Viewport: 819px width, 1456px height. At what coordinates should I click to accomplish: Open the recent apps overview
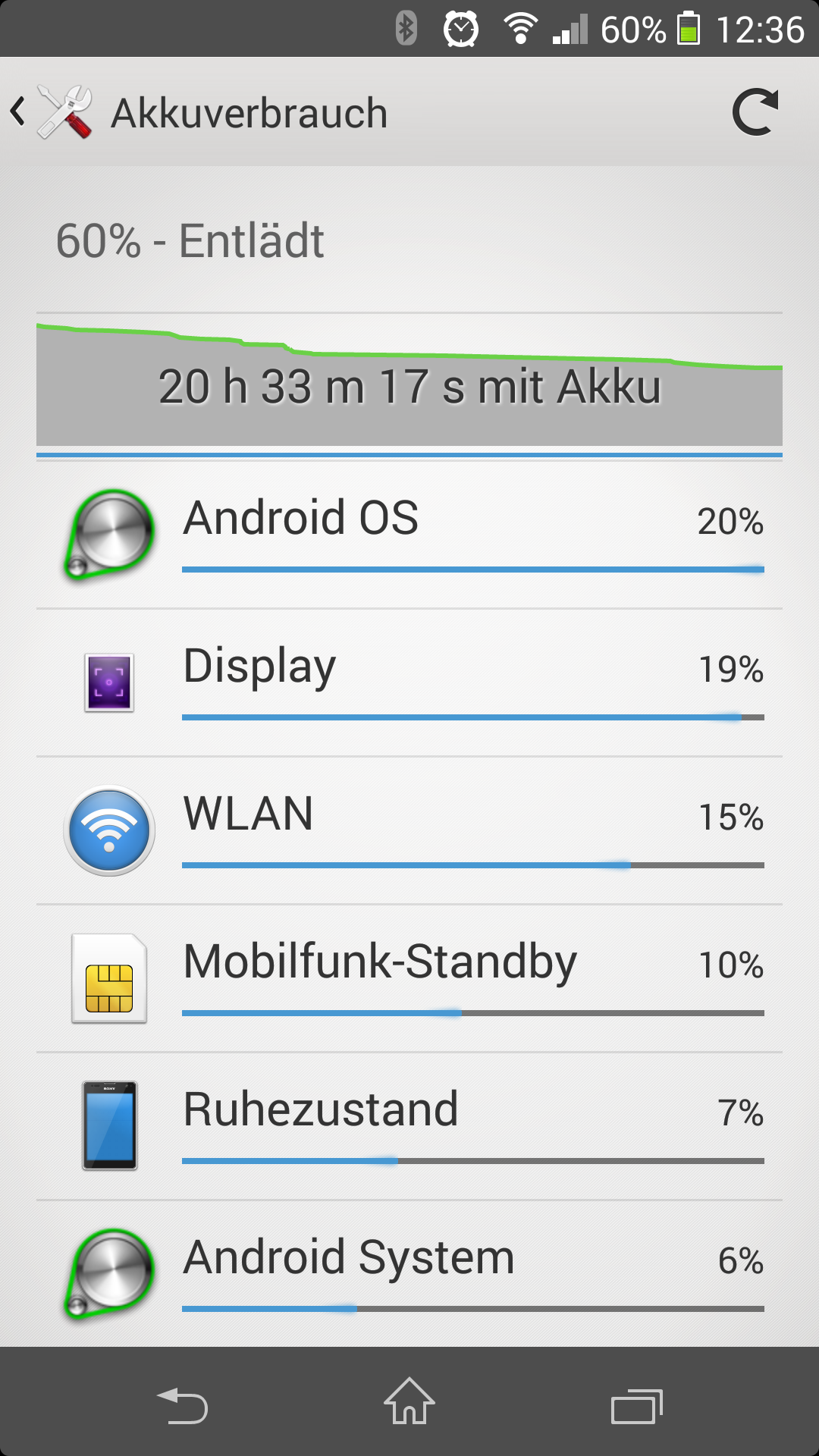coord(637,1406)
